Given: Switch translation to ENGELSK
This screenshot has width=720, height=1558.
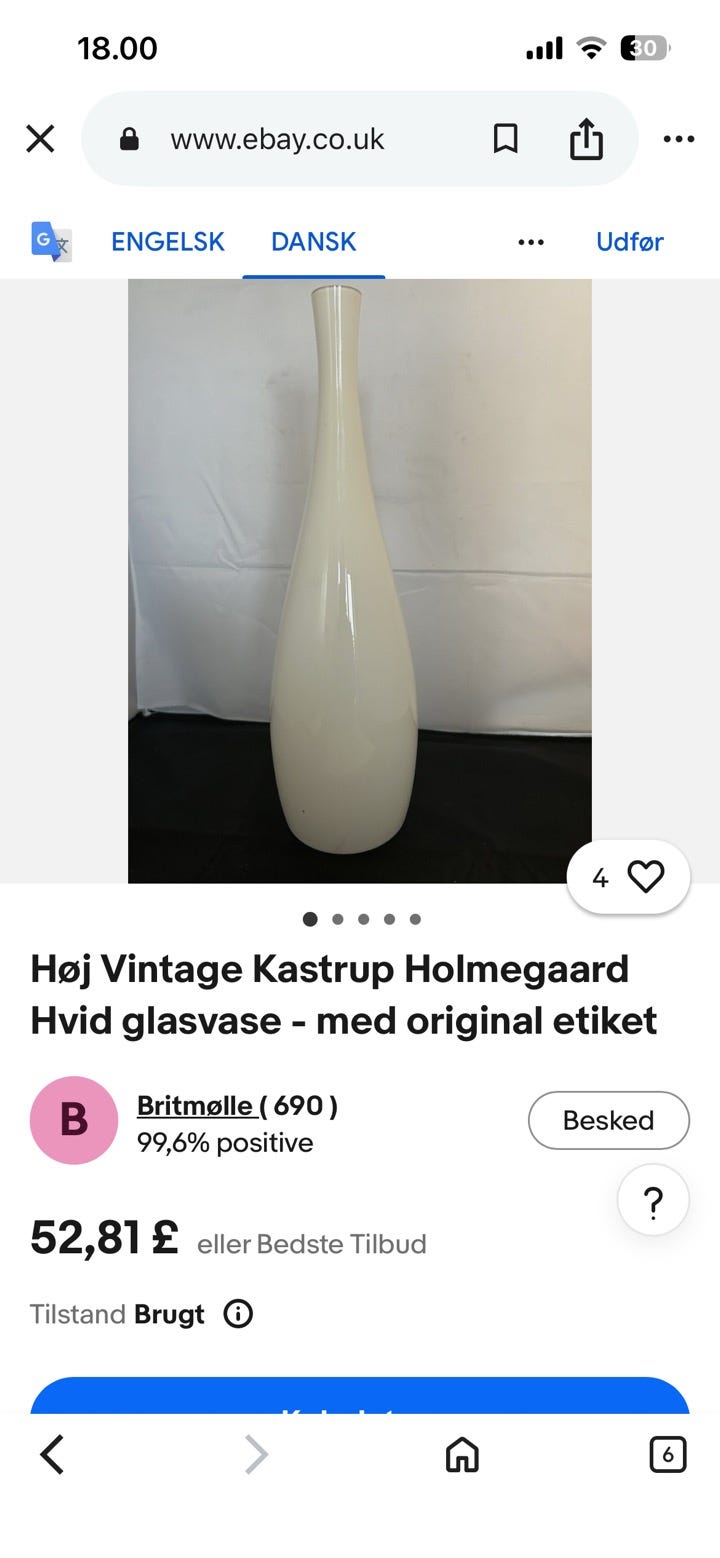Looking at the screenshot, I should click(168, 241).
